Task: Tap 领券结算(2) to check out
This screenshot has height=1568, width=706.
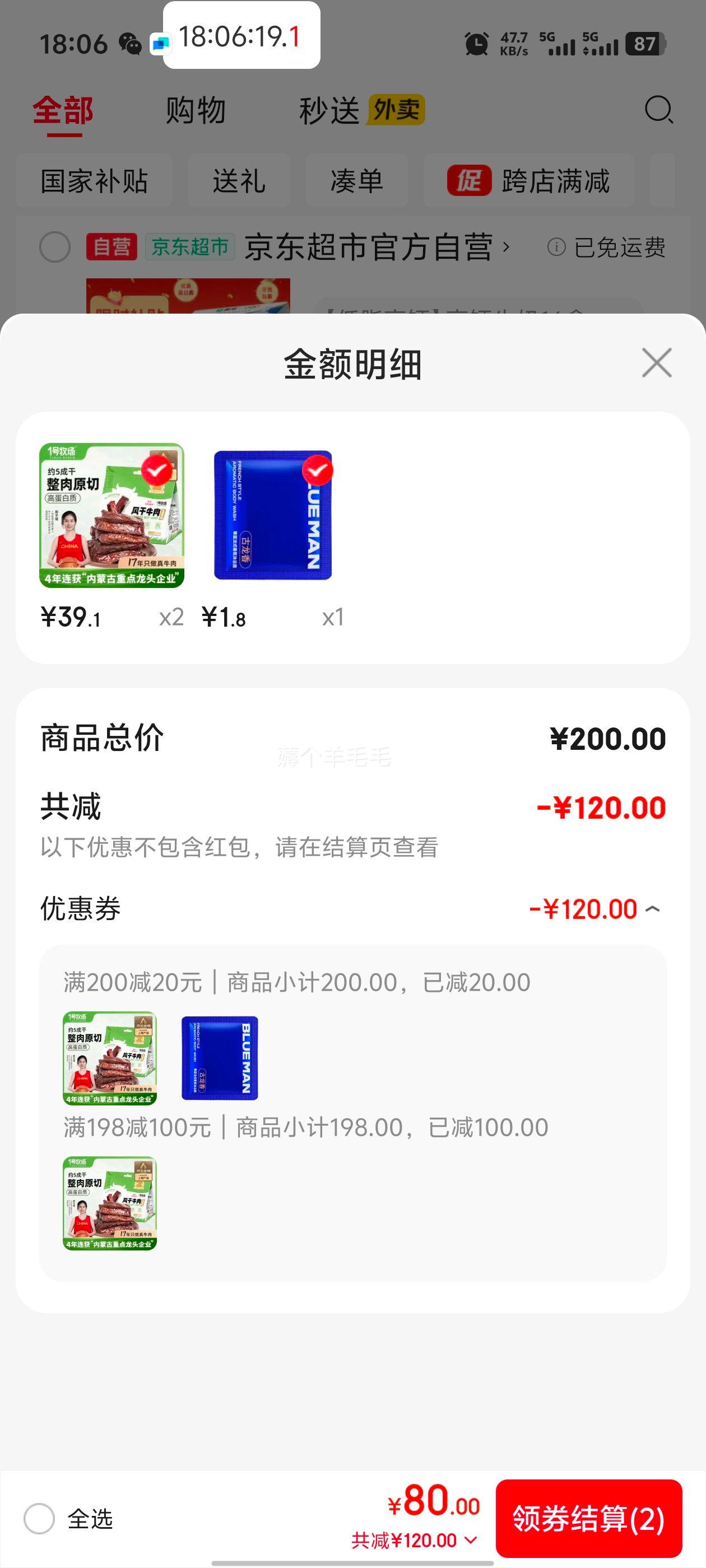Action: pyautogui.click(x=588, y=1518)
